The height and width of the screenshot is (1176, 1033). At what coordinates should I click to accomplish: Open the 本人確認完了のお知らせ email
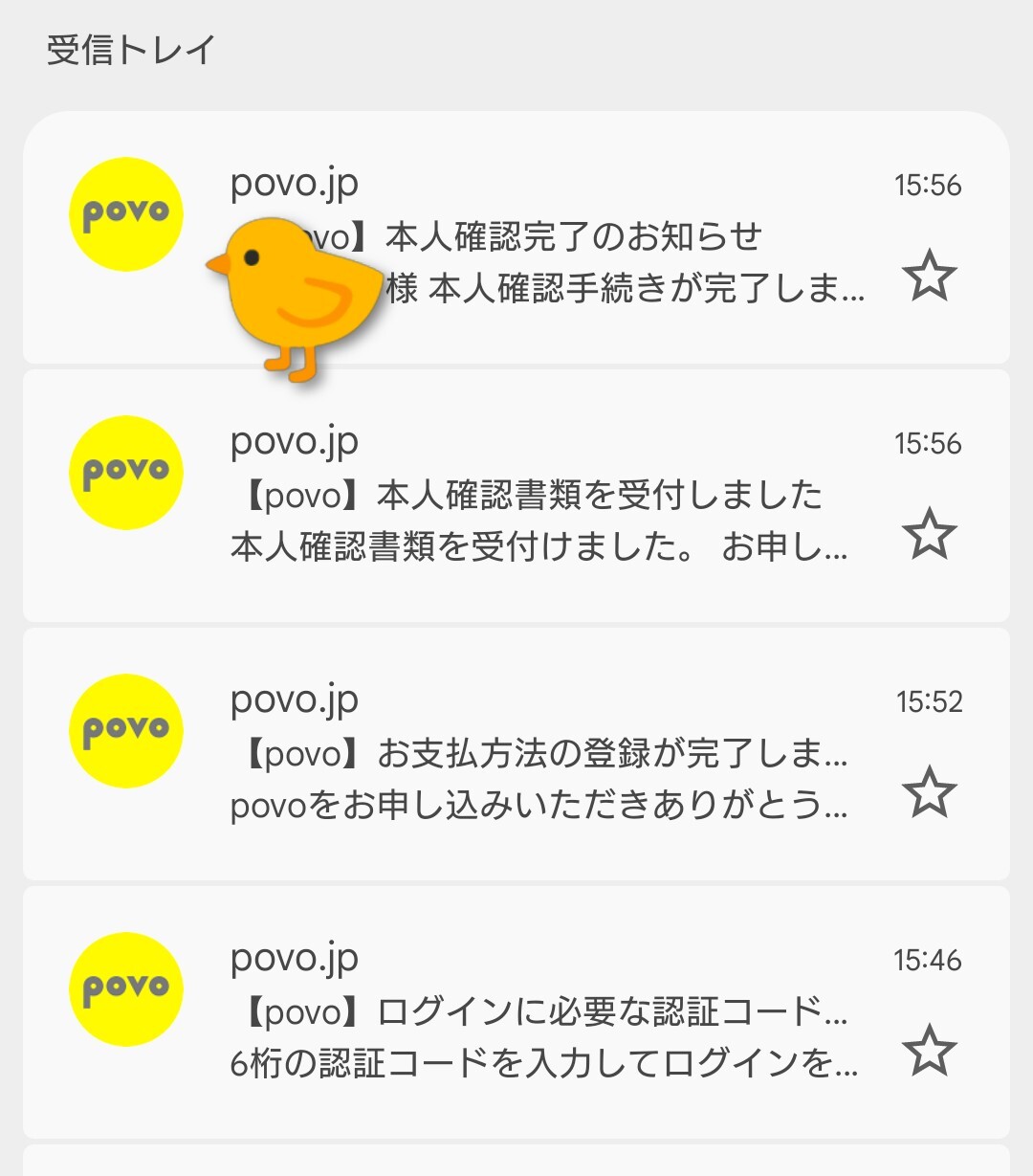click(574, 236)
